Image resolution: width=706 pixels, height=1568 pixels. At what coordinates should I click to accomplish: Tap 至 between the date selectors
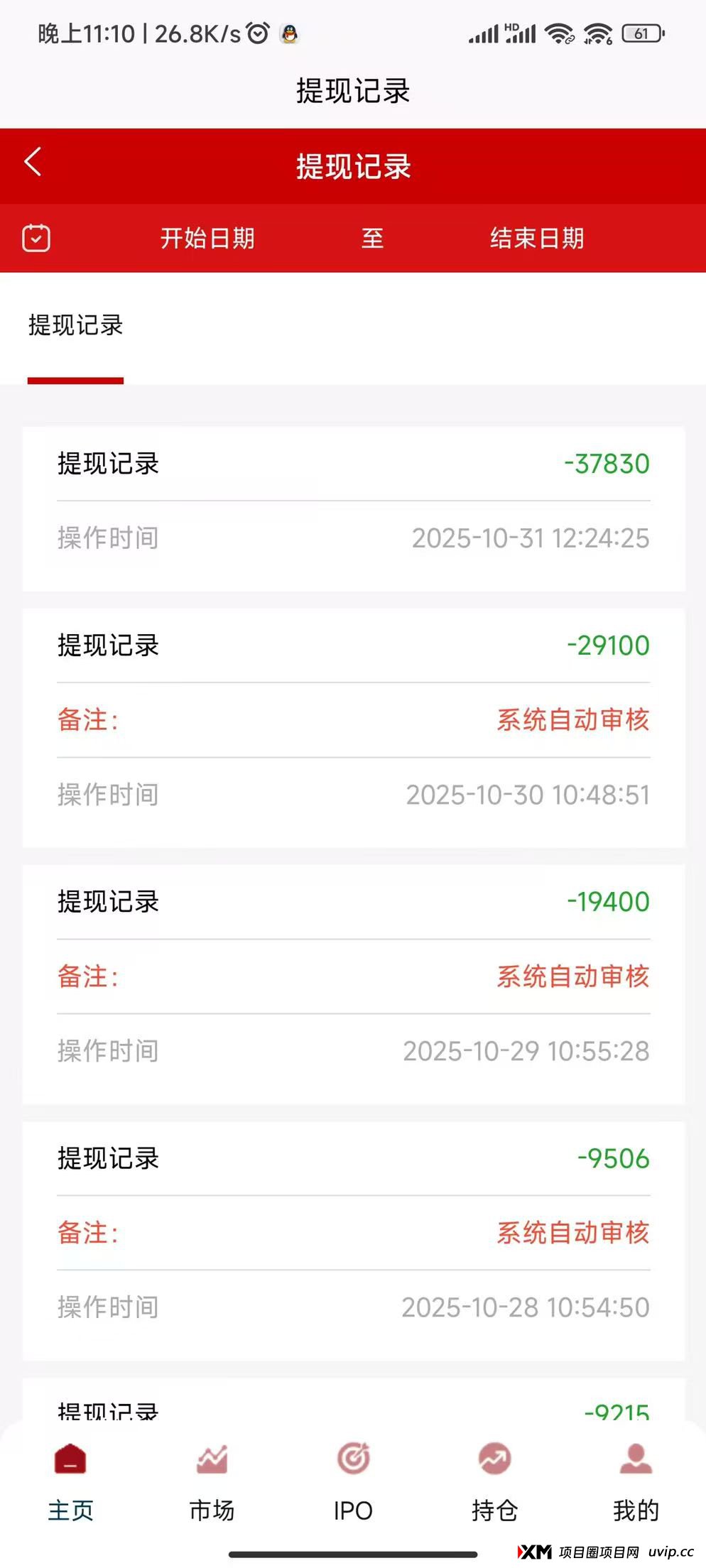pos(371,239)
